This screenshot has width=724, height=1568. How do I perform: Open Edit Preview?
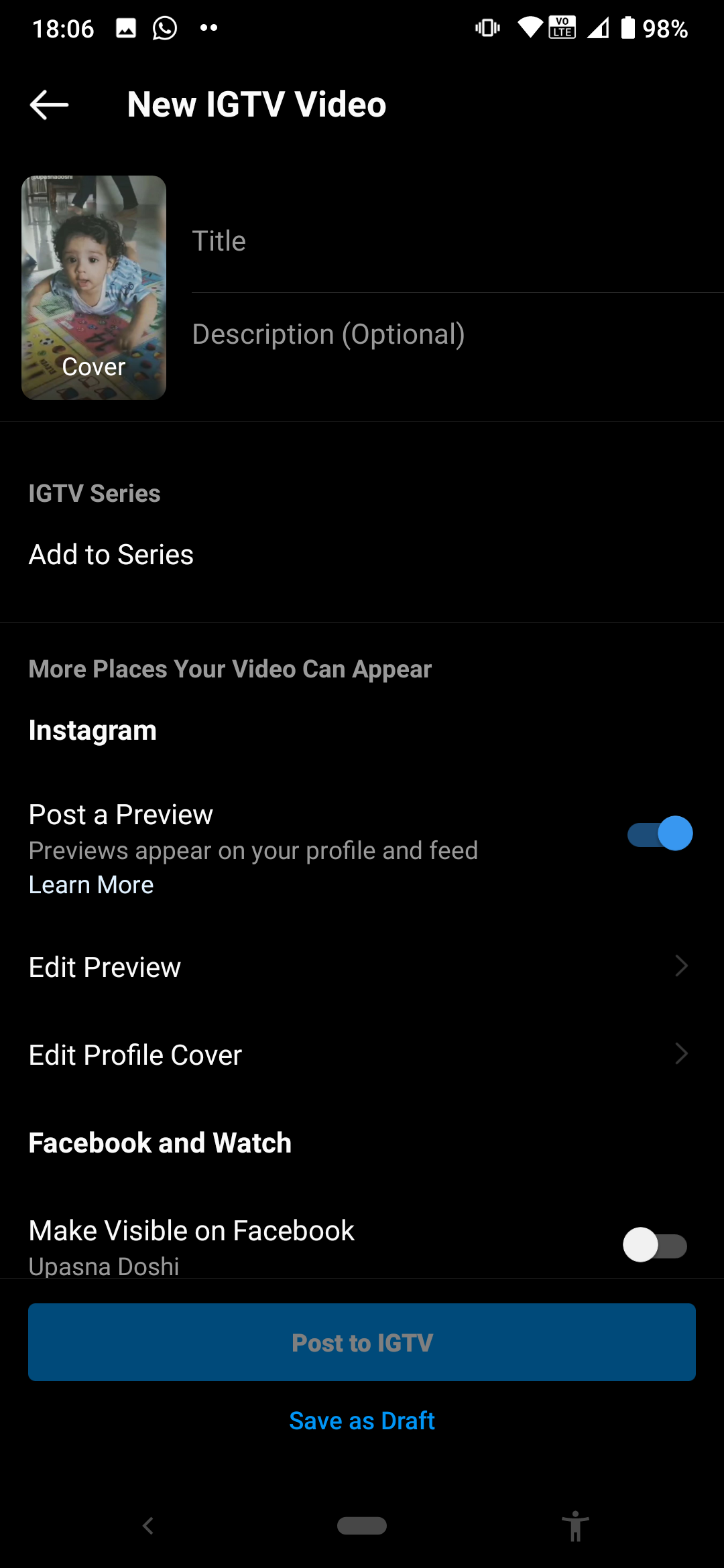click(362, 967)
